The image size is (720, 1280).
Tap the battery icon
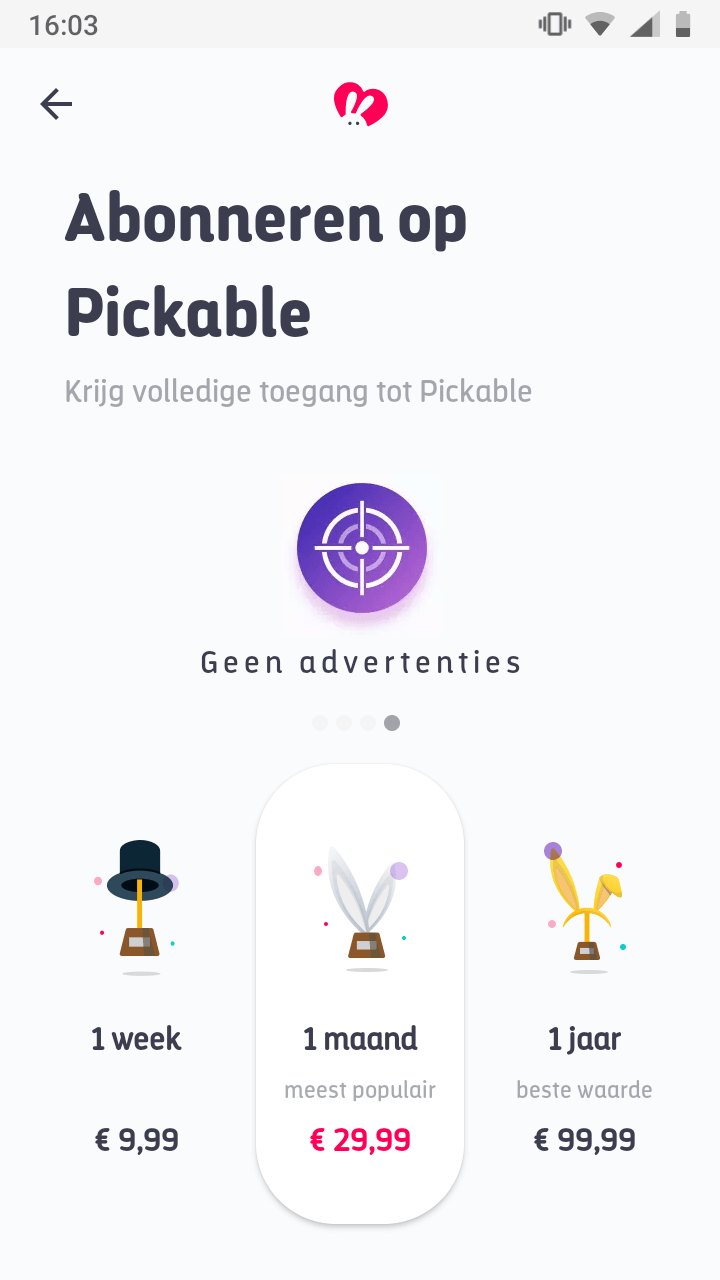pyautogui.click(x=685, y=24)
